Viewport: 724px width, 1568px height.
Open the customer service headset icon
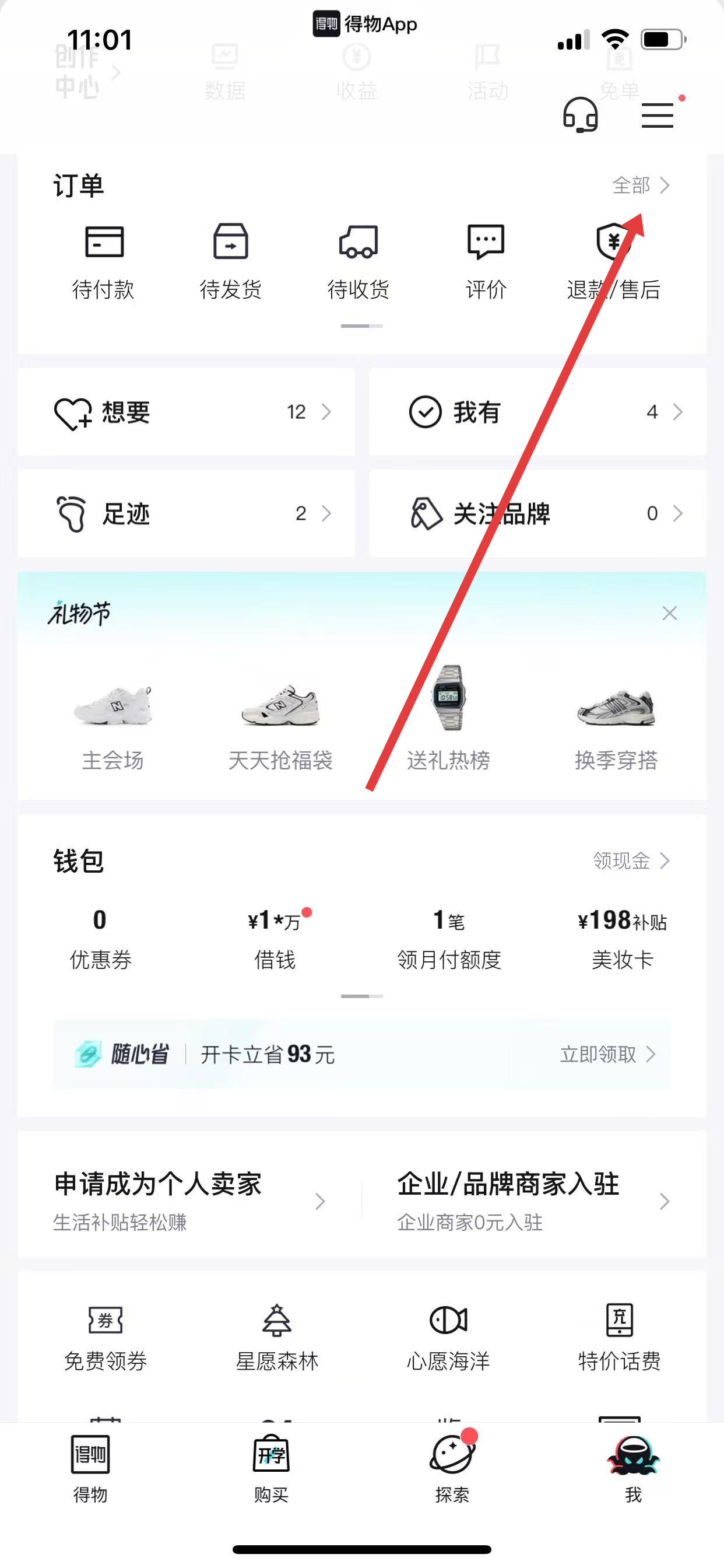click(580, 114)
